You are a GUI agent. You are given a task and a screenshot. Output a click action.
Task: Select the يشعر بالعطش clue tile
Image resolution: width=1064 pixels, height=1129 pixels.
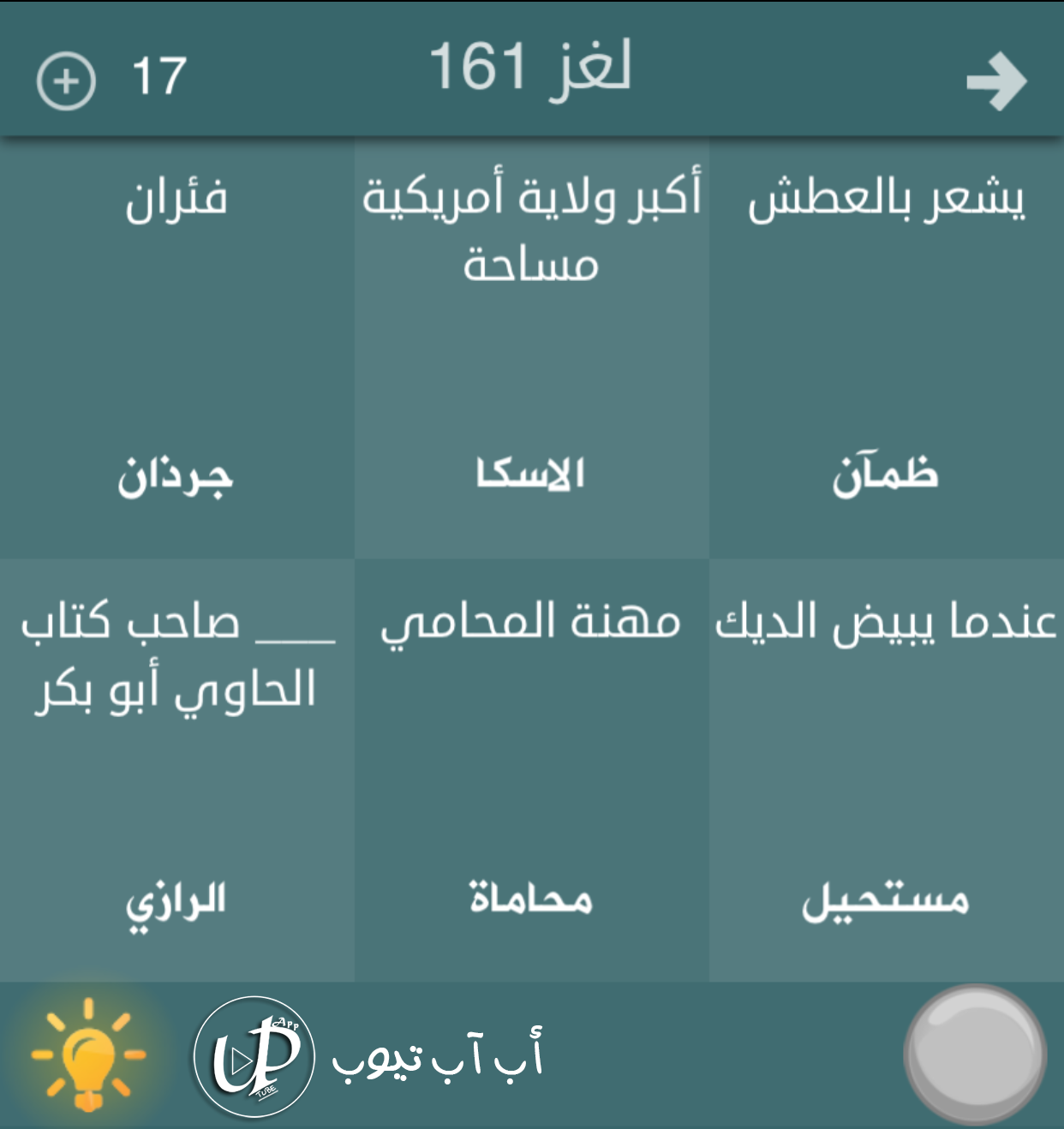(887, 348)
